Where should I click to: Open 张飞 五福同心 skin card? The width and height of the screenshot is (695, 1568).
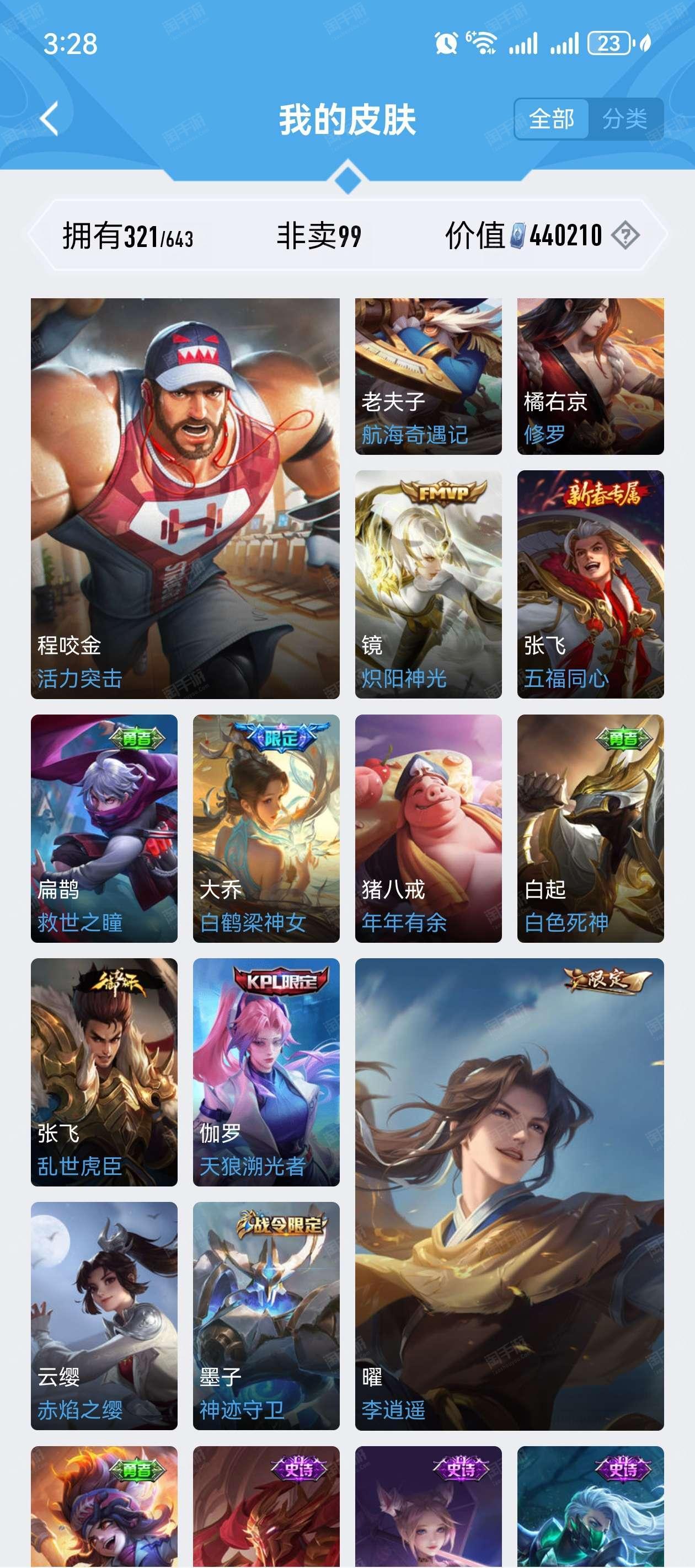590,584
